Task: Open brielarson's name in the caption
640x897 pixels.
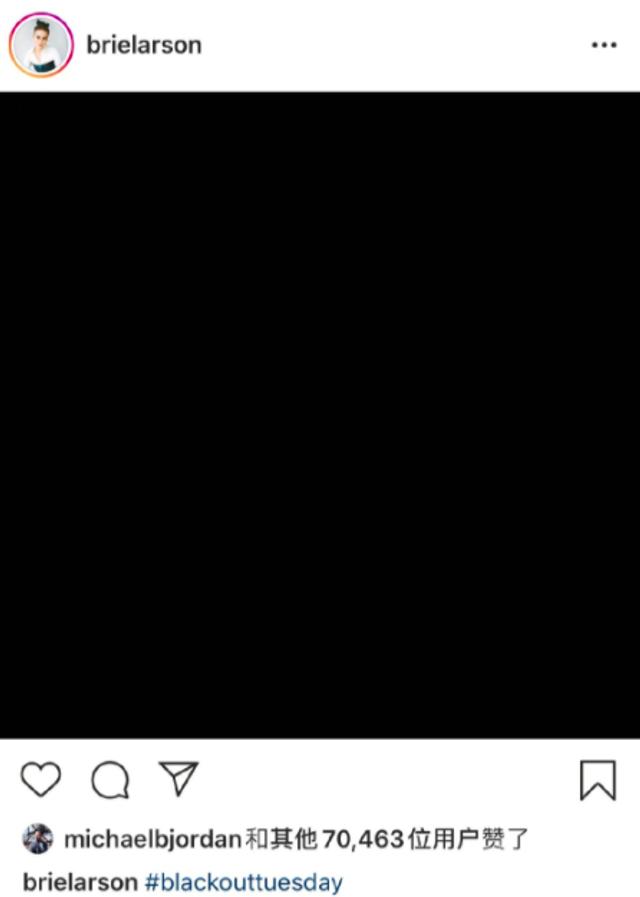Action: 79,882
